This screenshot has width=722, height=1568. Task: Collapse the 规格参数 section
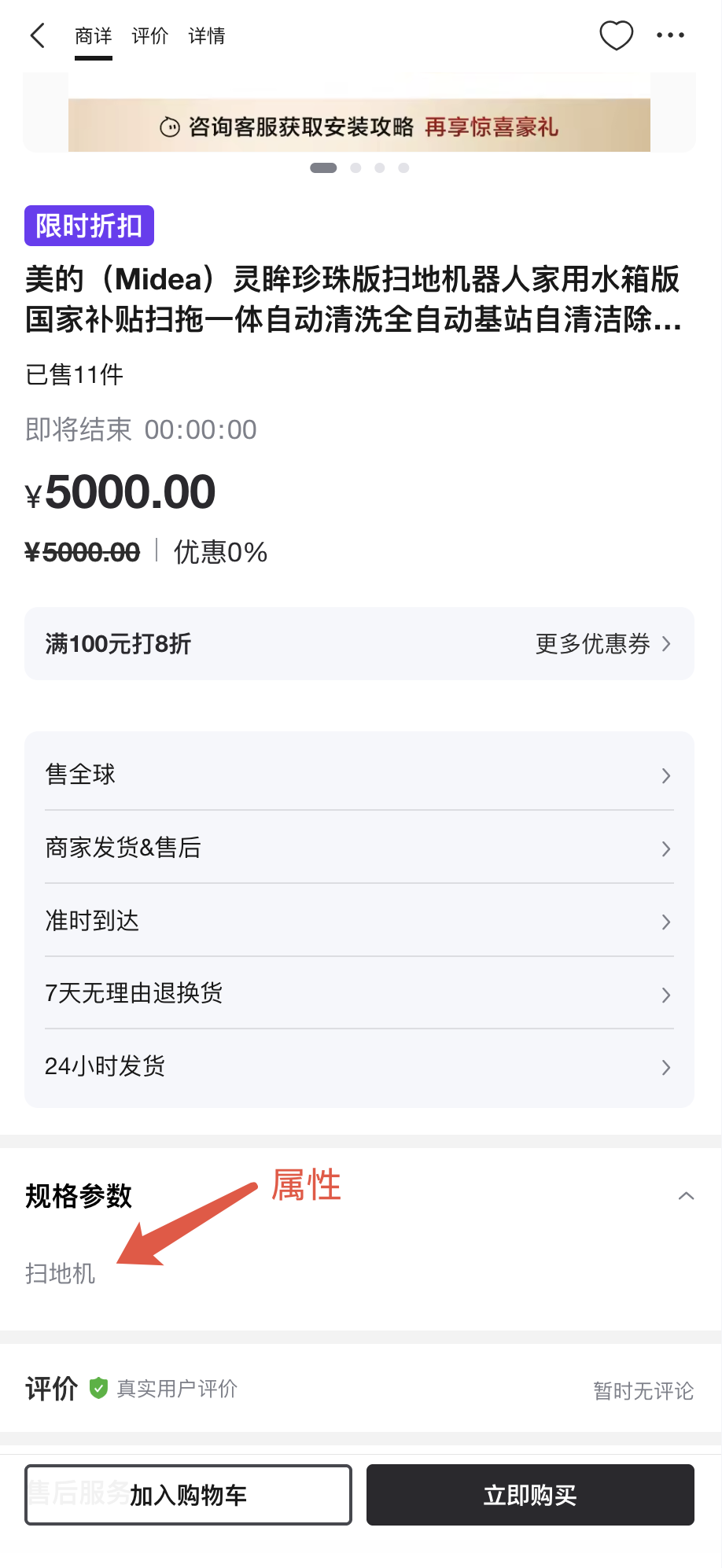[x=686, y=1196]
